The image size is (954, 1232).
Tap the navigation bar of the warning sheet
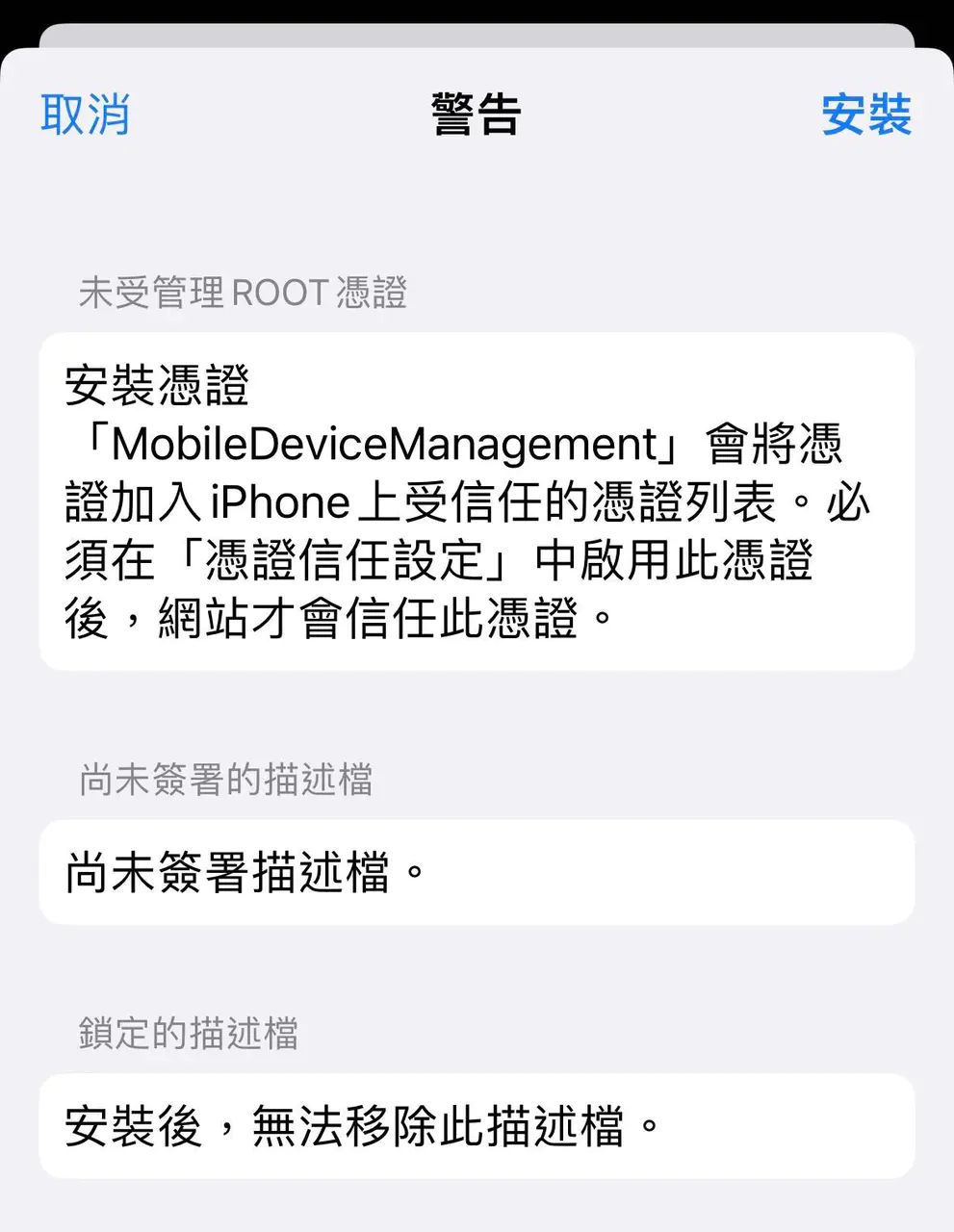[x=477, y=115]
